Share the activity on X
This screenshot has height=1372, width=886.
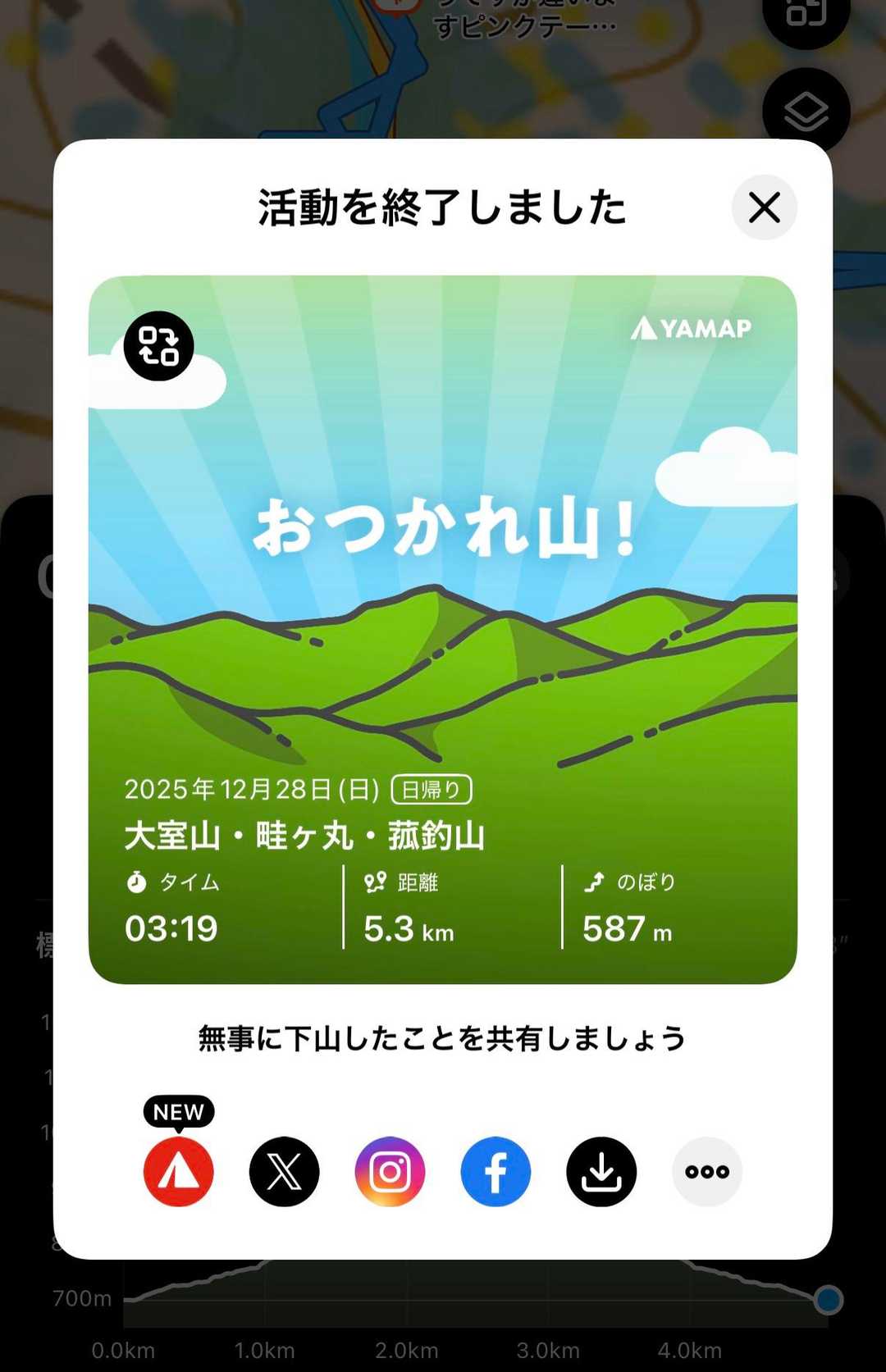(284, 1171)
